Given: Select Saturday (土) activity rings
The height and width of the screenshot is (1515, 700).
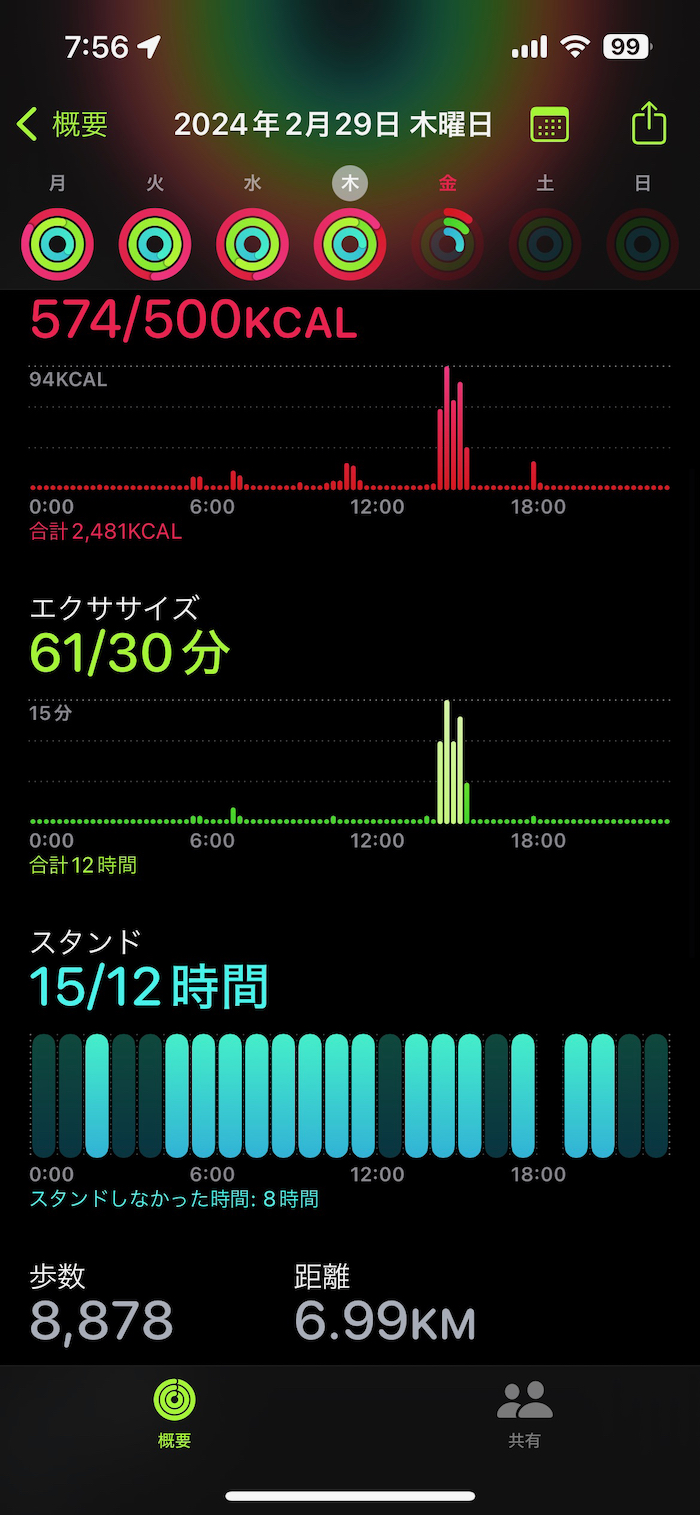Looking at the screenshot, I should (x=545, y=243).
